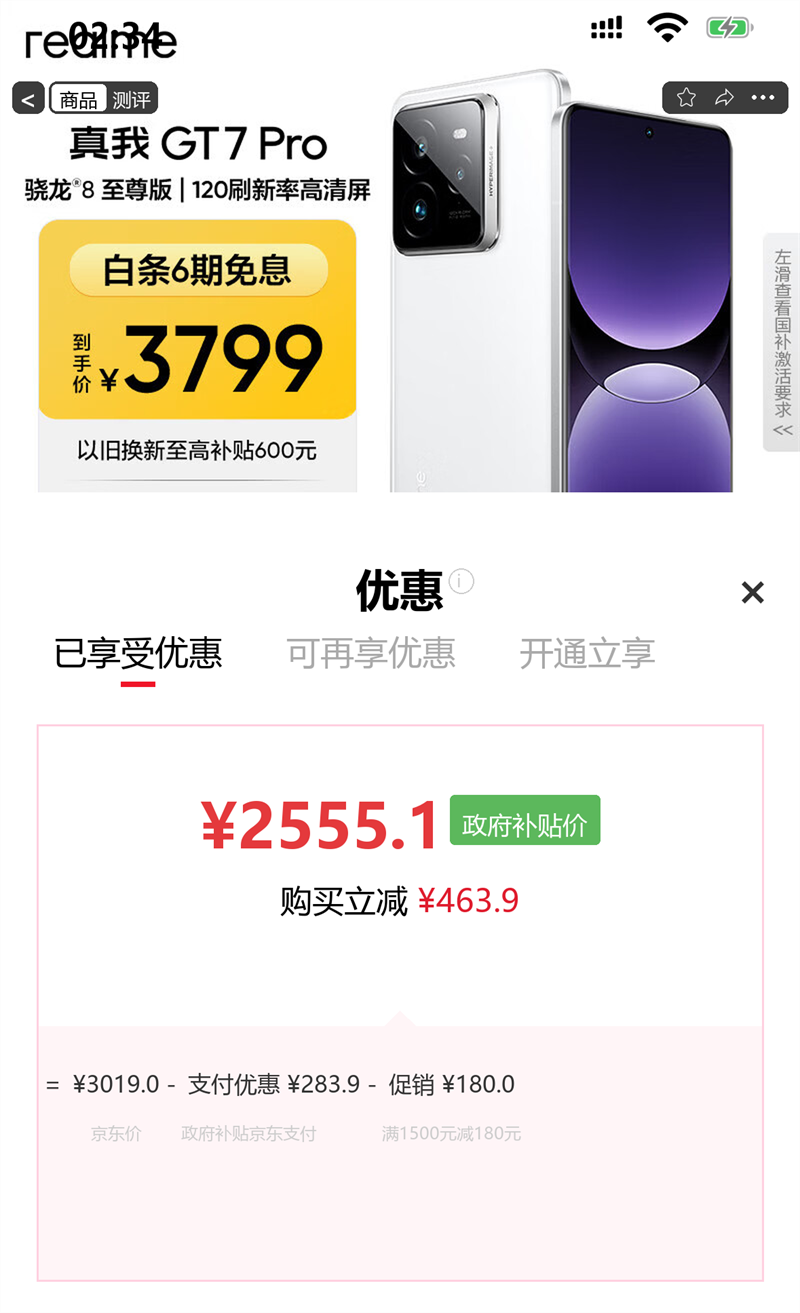This screenshot has width=800, height=1313.
Task: Tap the battery charging indicator
Action: 729,28
